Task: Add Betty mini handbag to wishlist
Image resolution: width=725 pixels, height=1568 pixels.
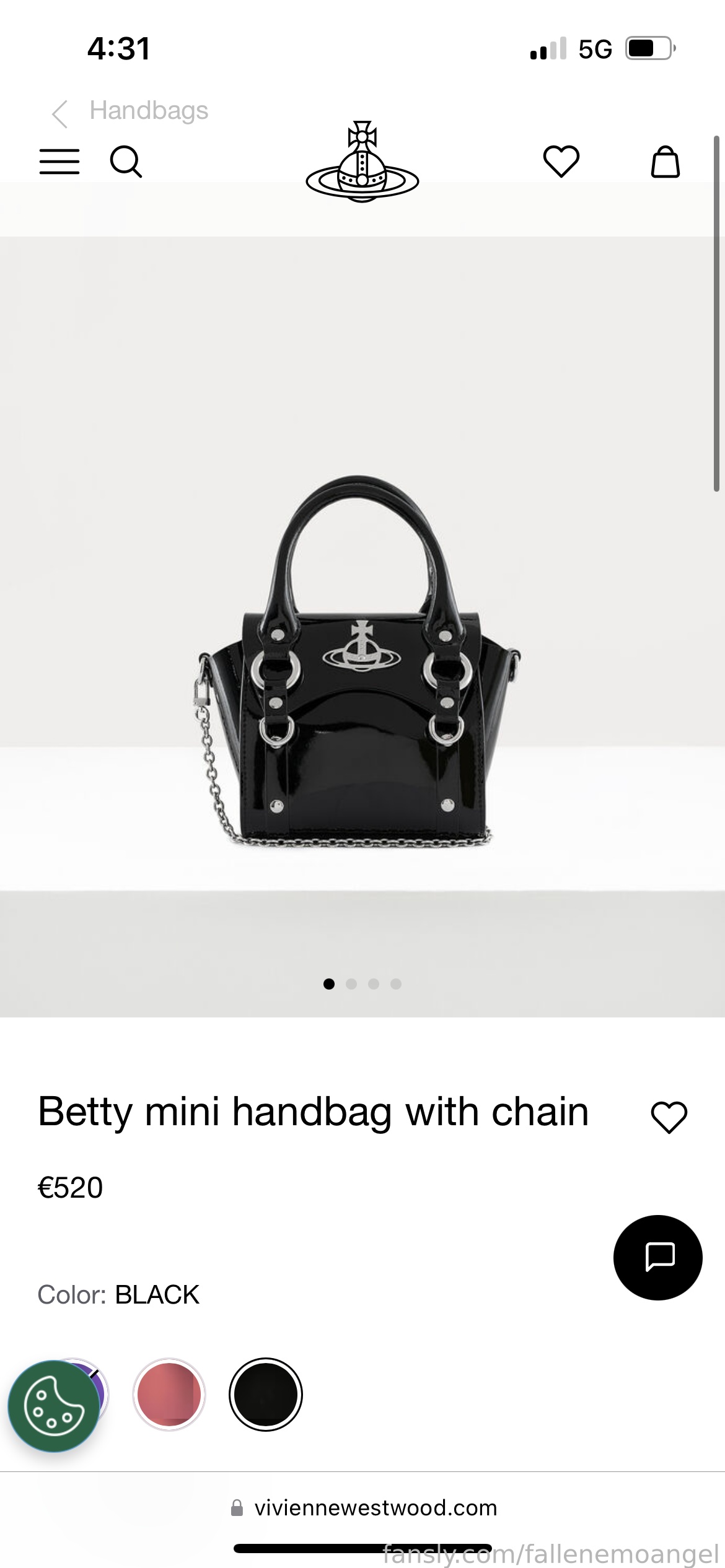Action: [669, 1118]
